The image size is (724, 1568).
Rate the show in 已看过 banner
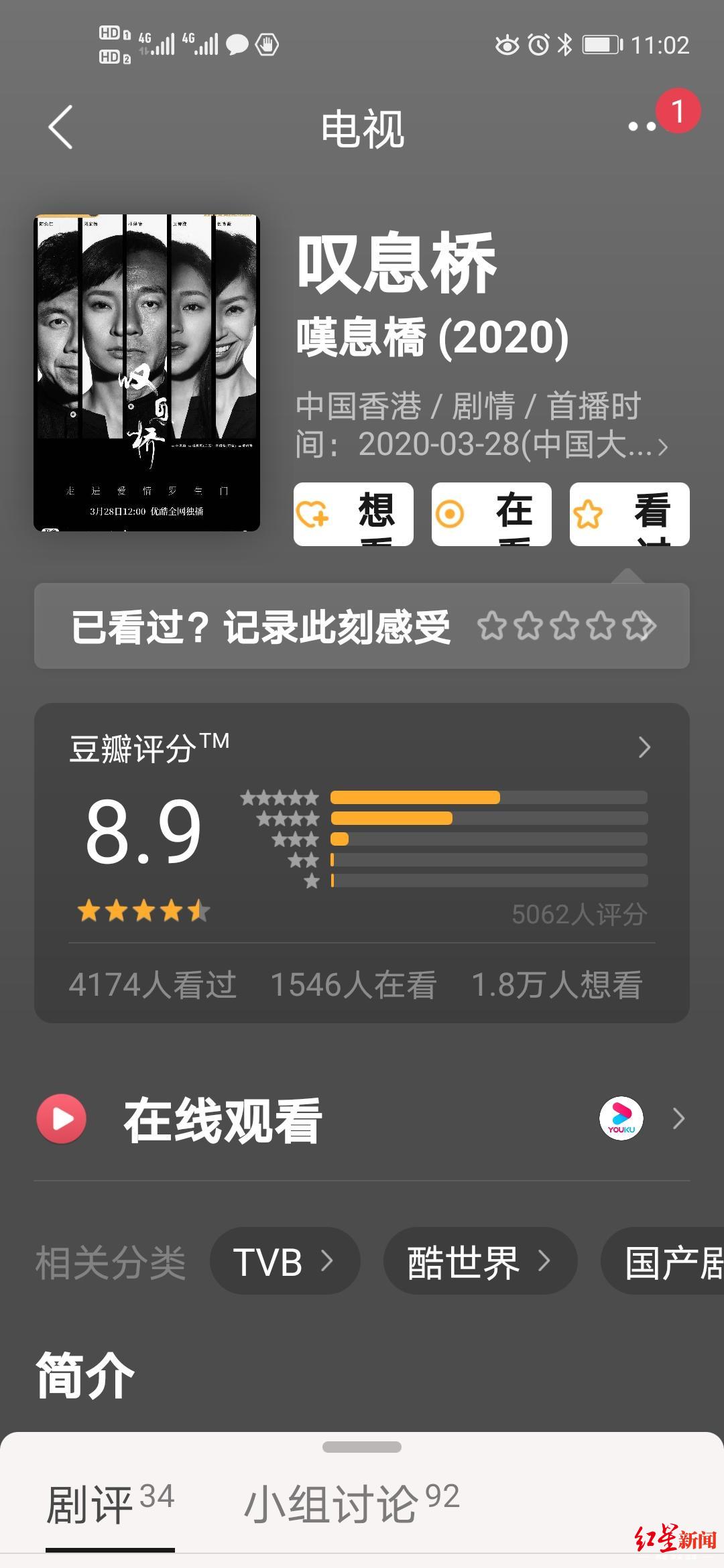point(565,627)
